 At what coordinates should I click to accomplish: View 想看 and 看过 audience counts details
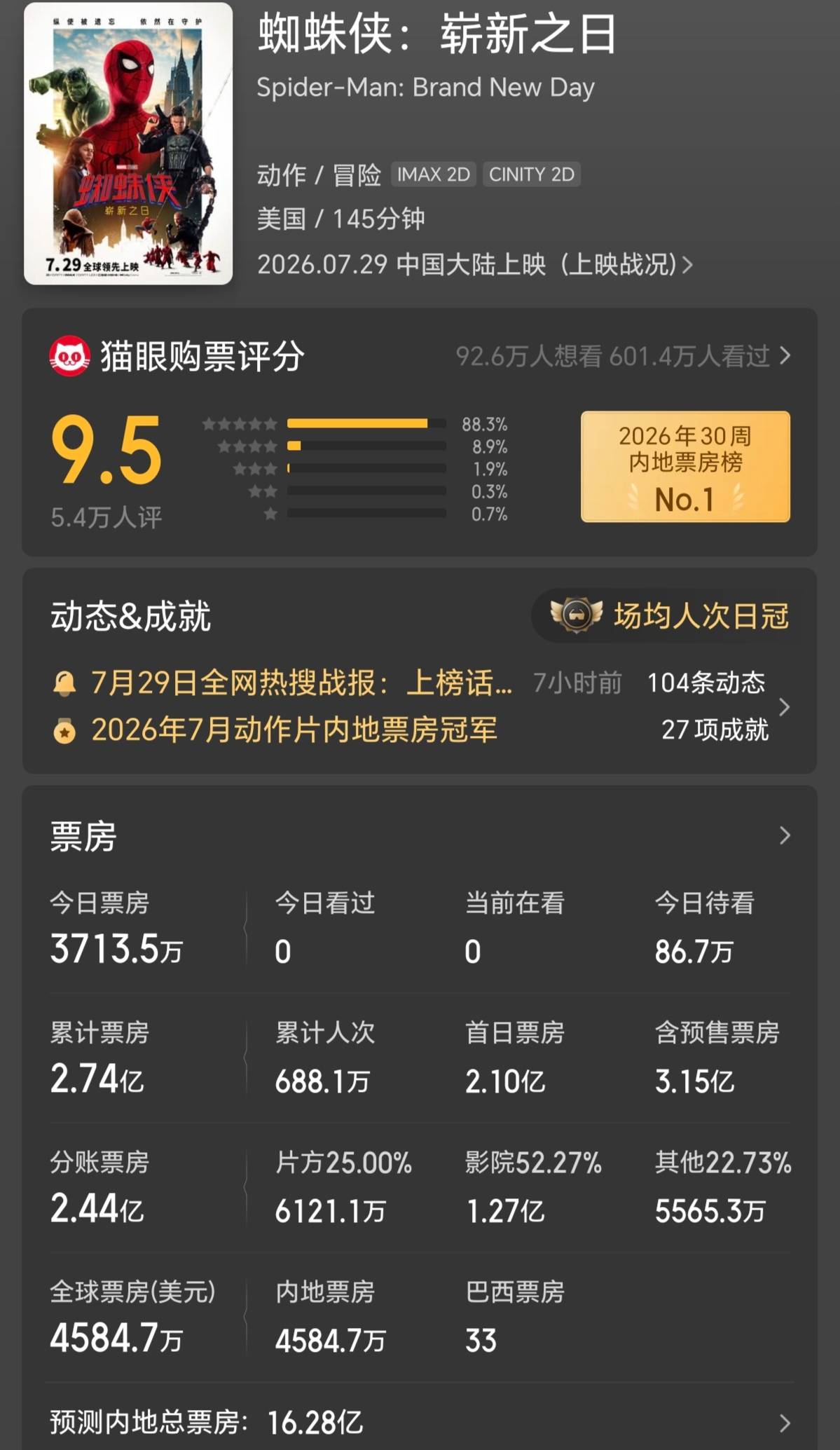pyautogui.click(x=624, y=356)
